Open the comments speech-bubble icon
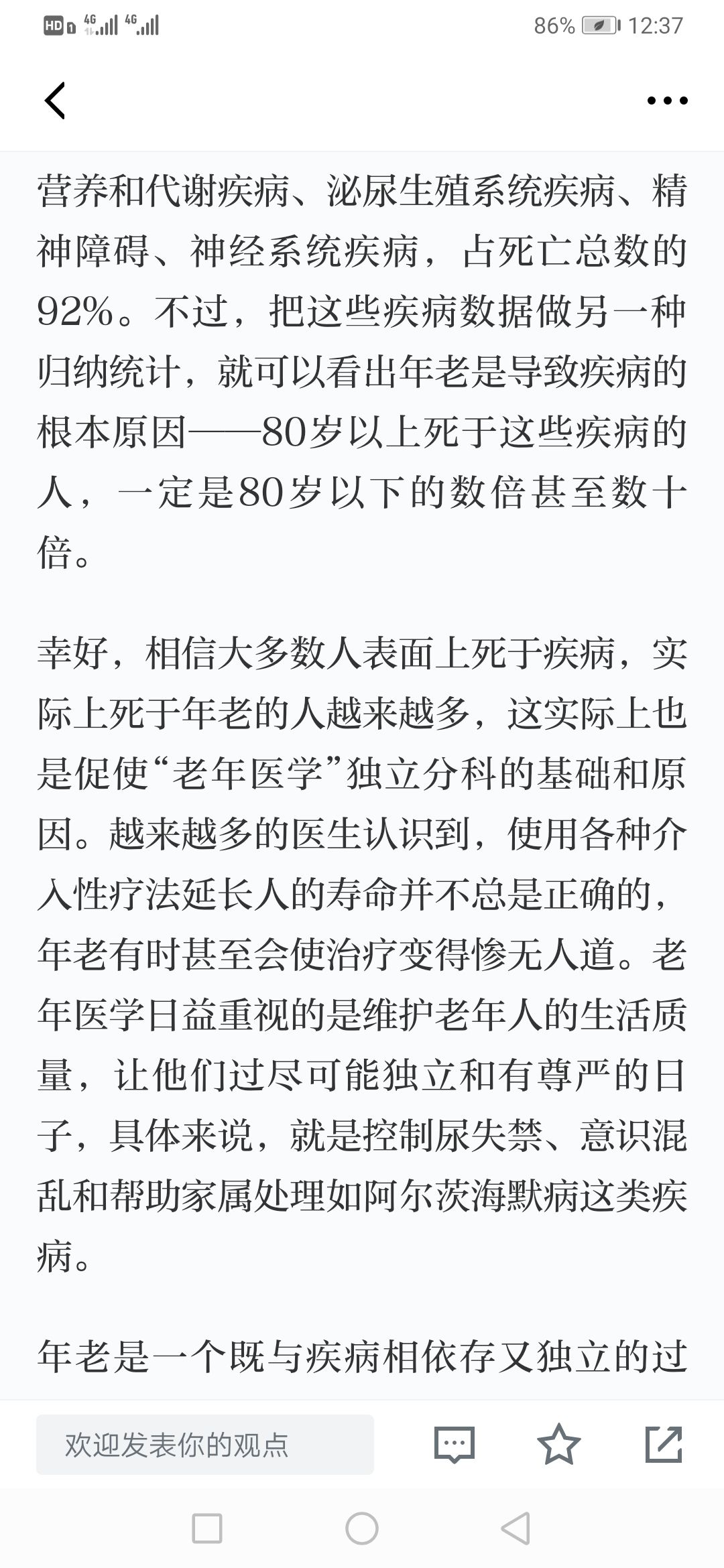Viewport: 724px width, 1568px height. click(x=455, y=1445)
